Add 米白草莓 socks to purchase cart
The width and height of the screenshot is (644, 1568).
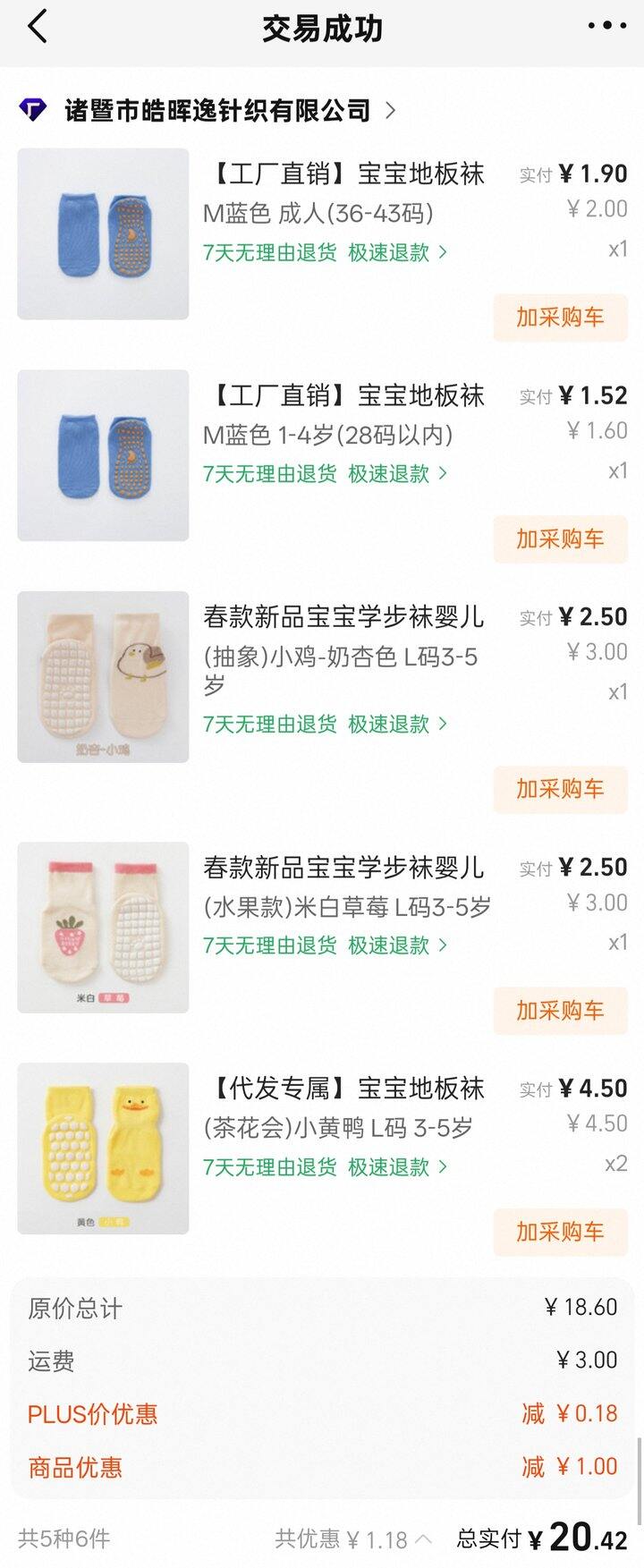pos(560,1011)
